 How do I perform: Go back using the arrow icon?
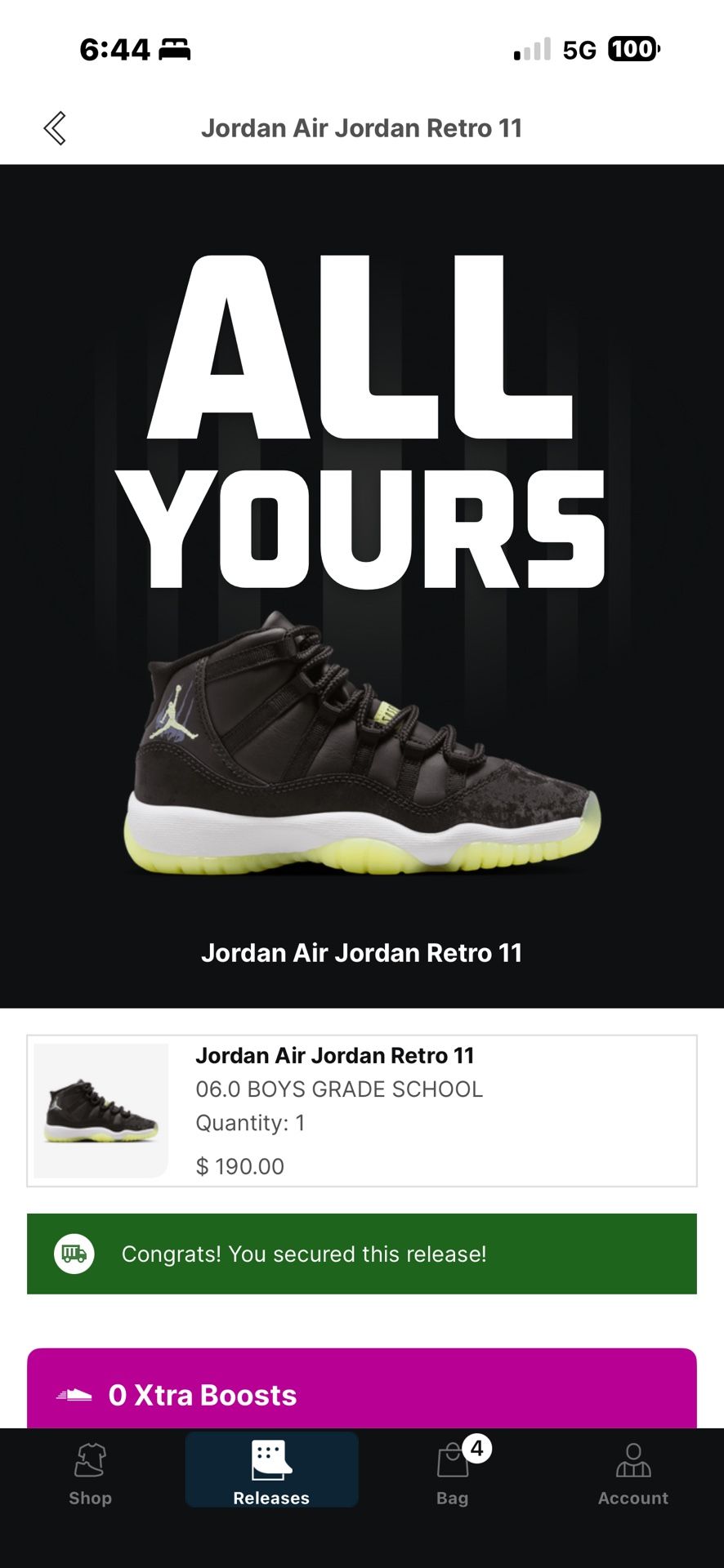(55, 128)
